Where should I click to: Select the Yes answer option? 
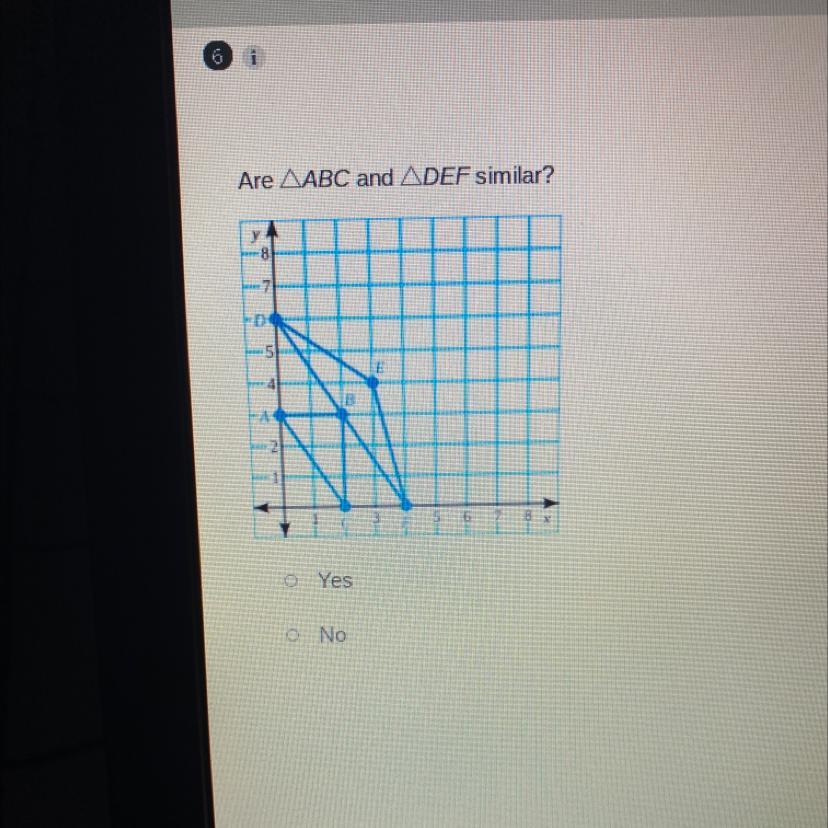290,579
